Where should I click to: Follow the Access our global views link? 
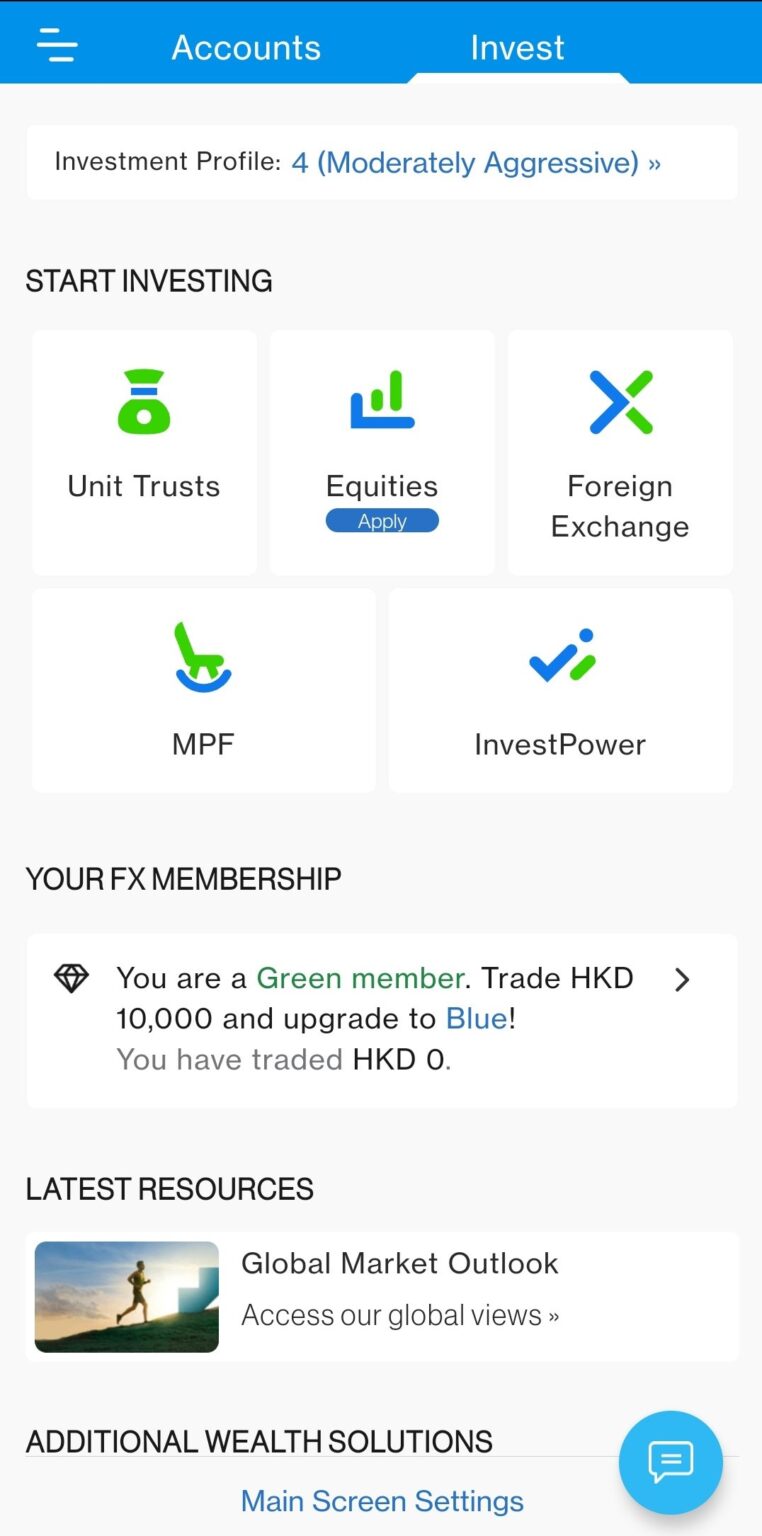399,1315
